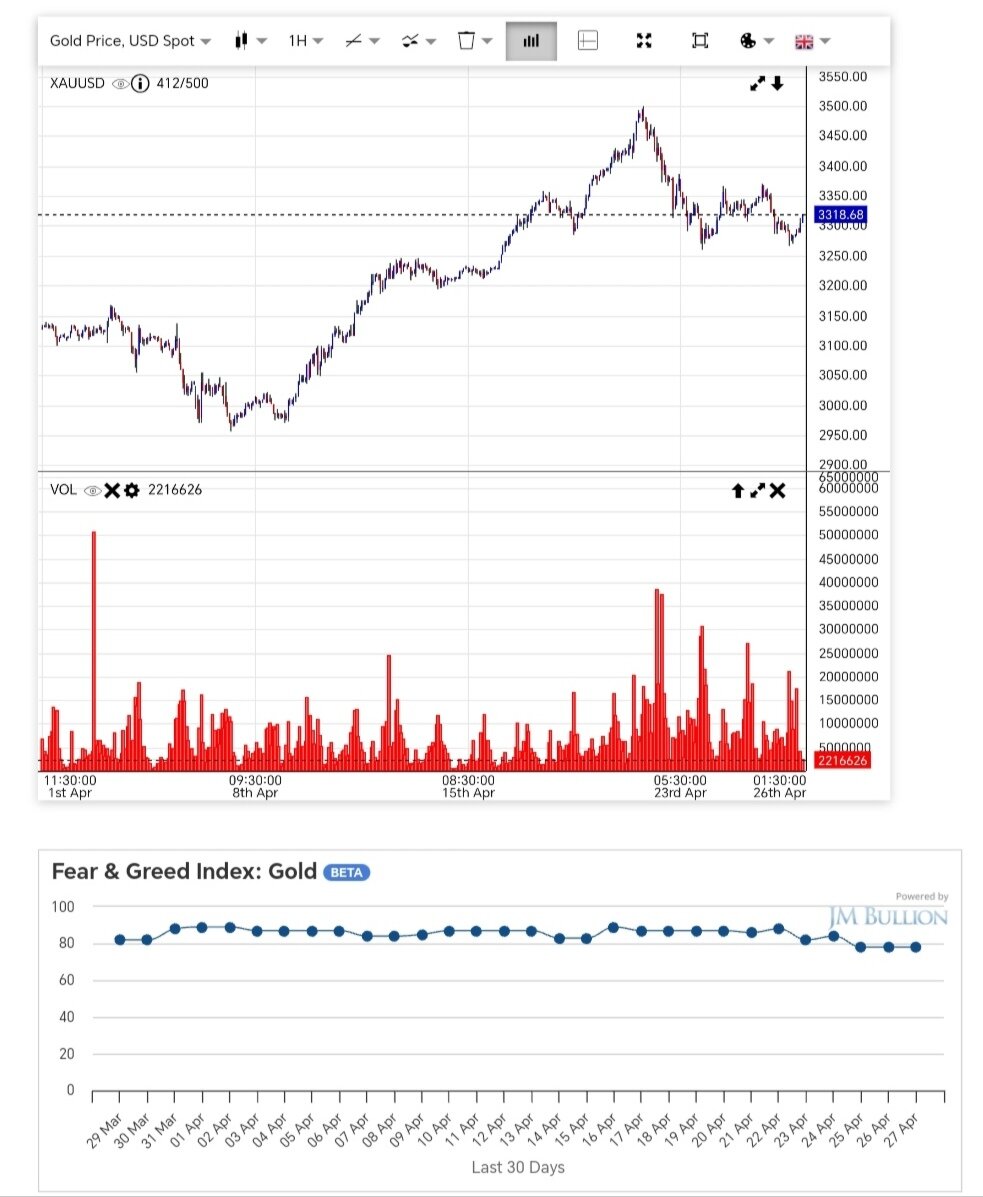Open the 1H time interval dropdown
The width and height of the screenshot is (983, 1197).
(x=305, y=41)
